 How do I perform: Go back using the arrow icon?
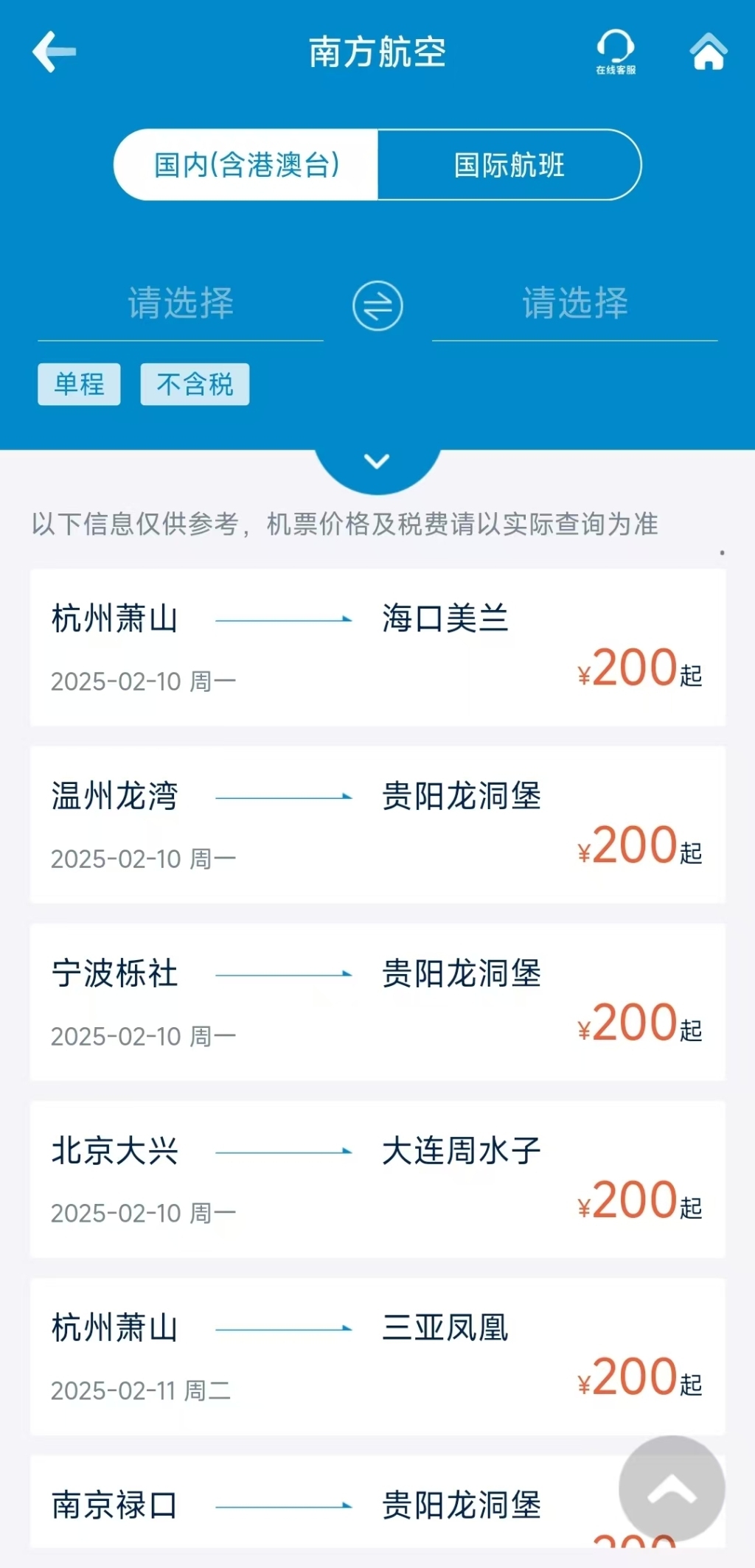54,52
